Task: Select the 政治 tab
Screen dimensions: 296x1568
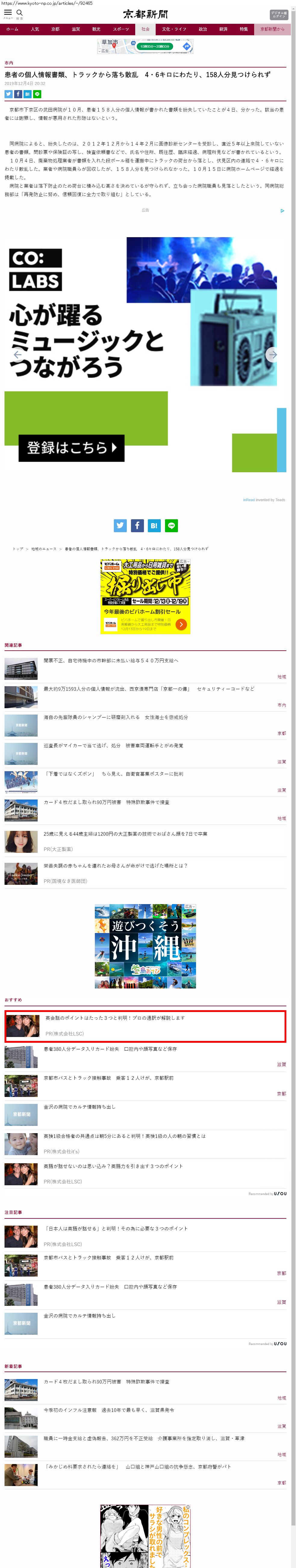Action: pos(203,29)
